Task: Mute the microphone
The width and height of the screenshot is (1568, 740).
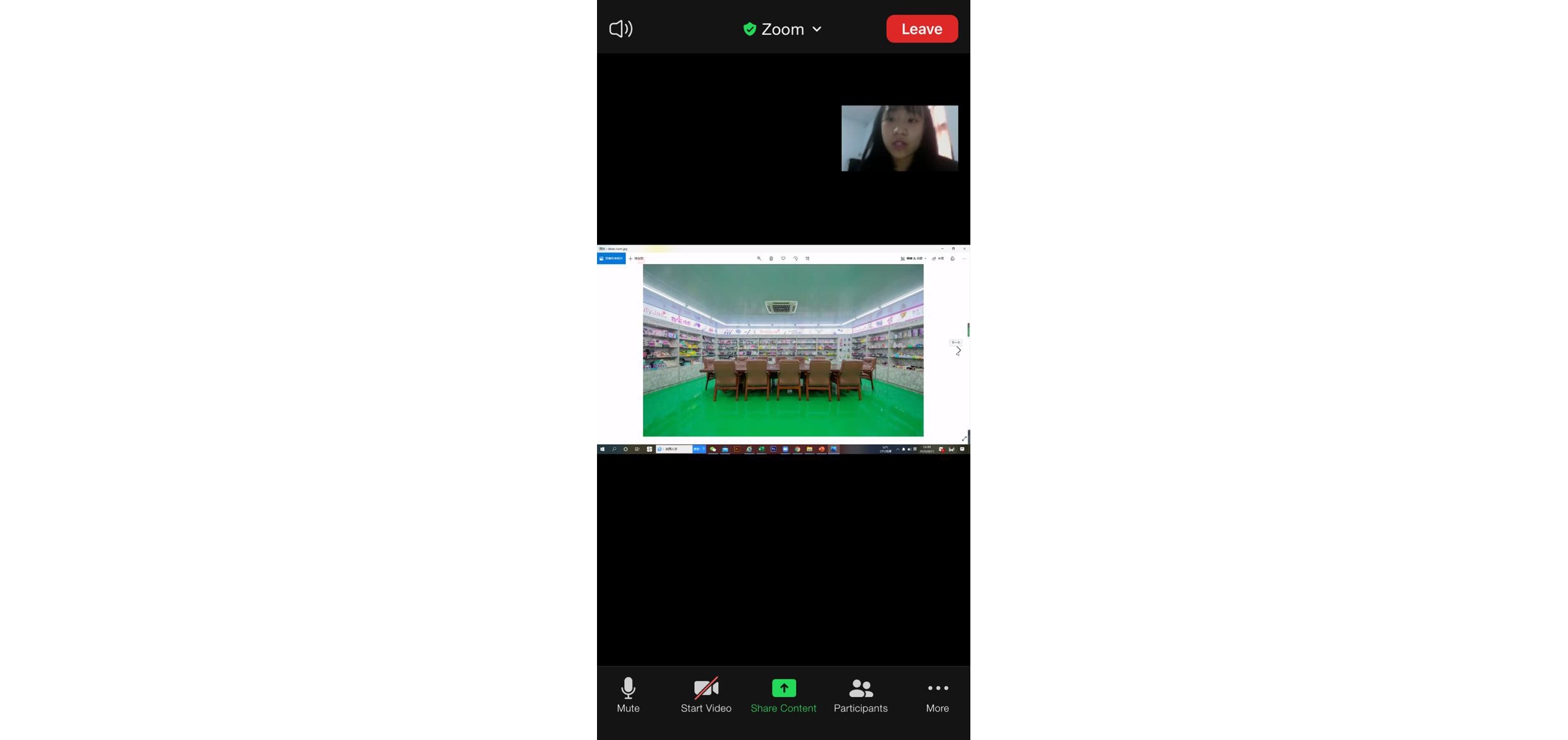Action: 628,695
